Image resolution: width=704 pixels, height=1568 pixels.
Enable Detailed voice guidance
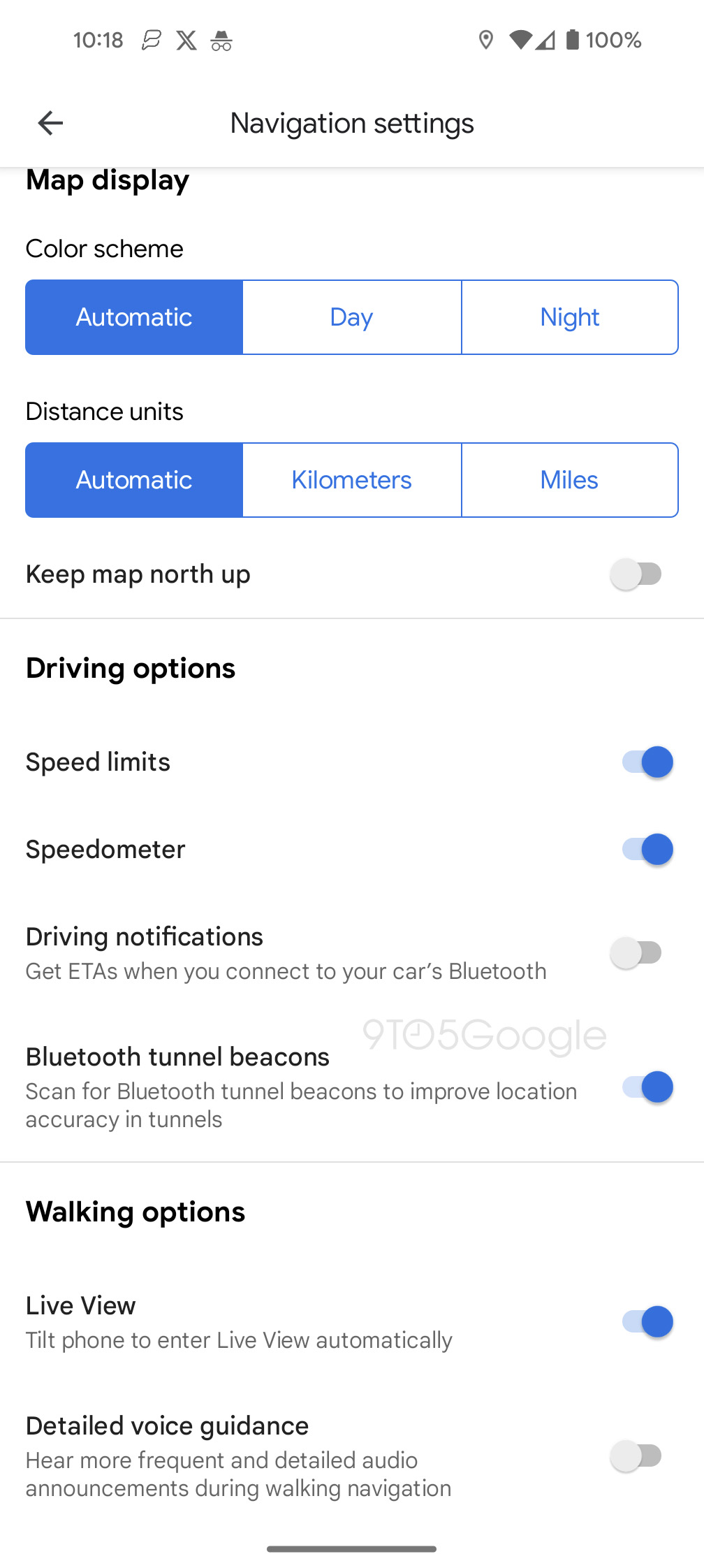pyautogui.click(x=637, y=1456)
